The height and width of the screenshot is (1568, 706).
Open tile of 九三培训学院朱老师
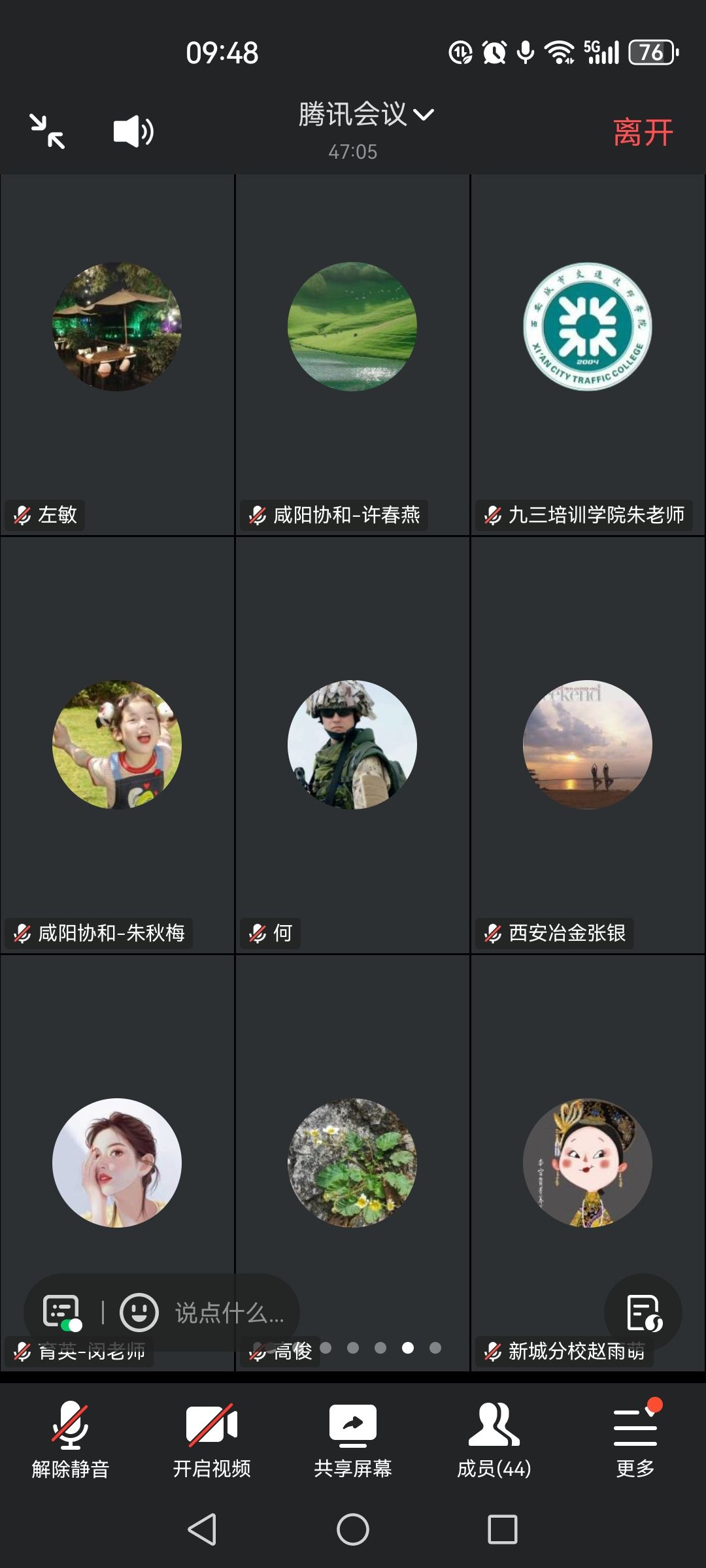point(588,355)
